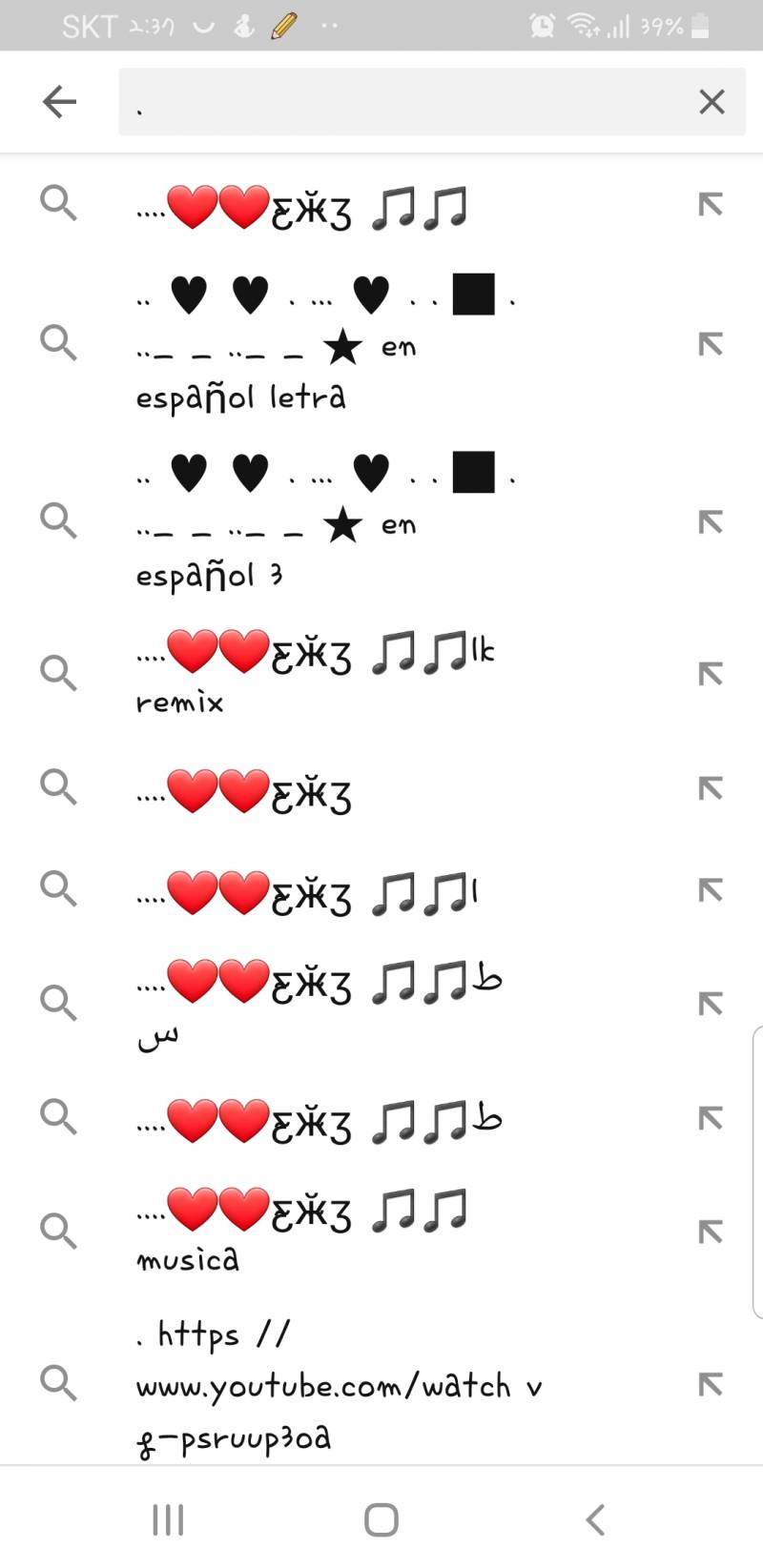Go back using the top-left arrow
This screenshot has height=1568, width=763.
coord(59,101)
